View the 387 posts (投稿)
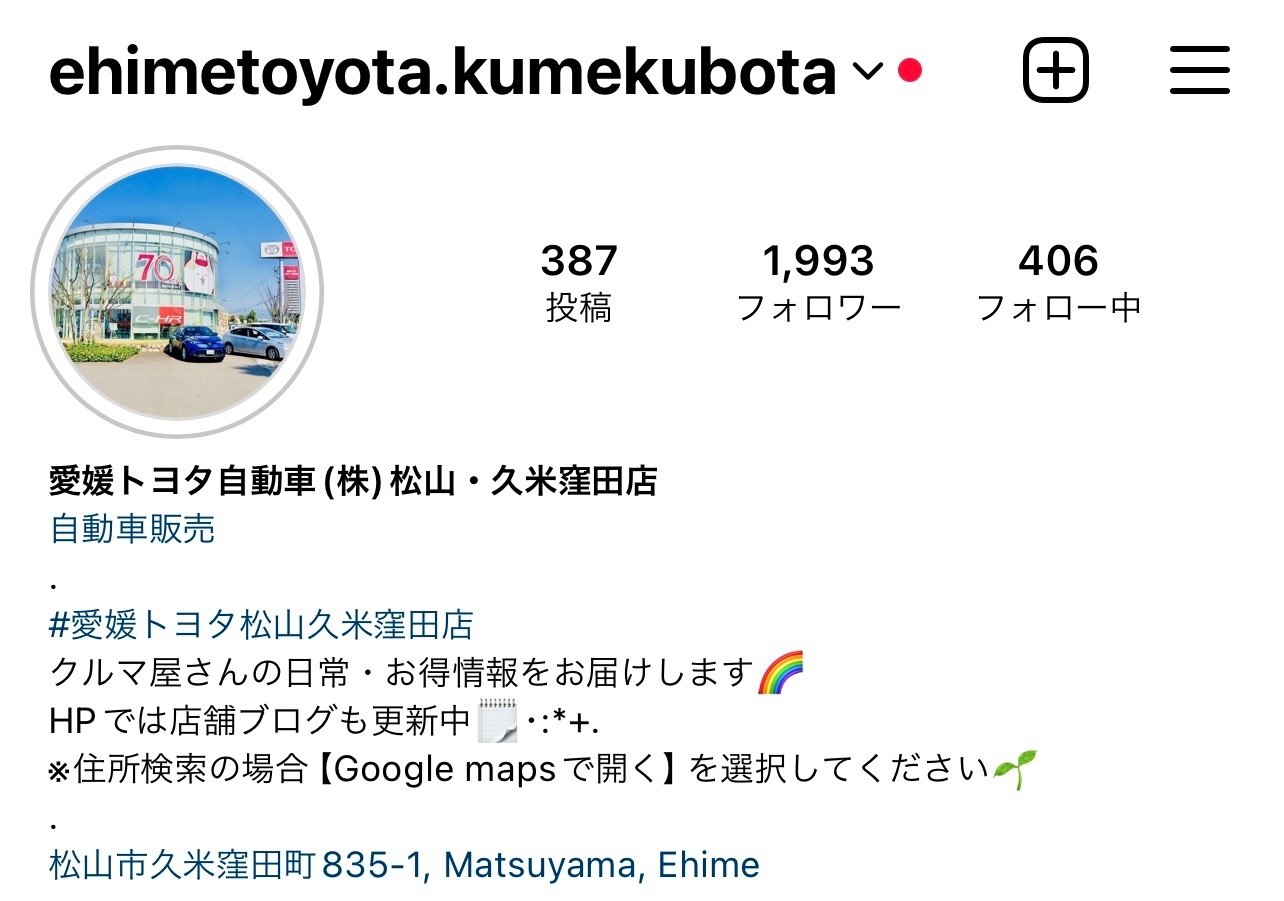This screenshot has height=901, width=1284. tap(579, 283)
